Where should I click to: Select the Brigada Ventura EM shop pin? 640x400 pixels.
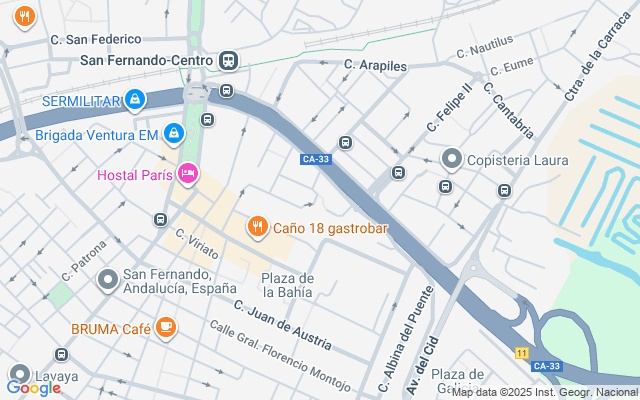point(174,132)
